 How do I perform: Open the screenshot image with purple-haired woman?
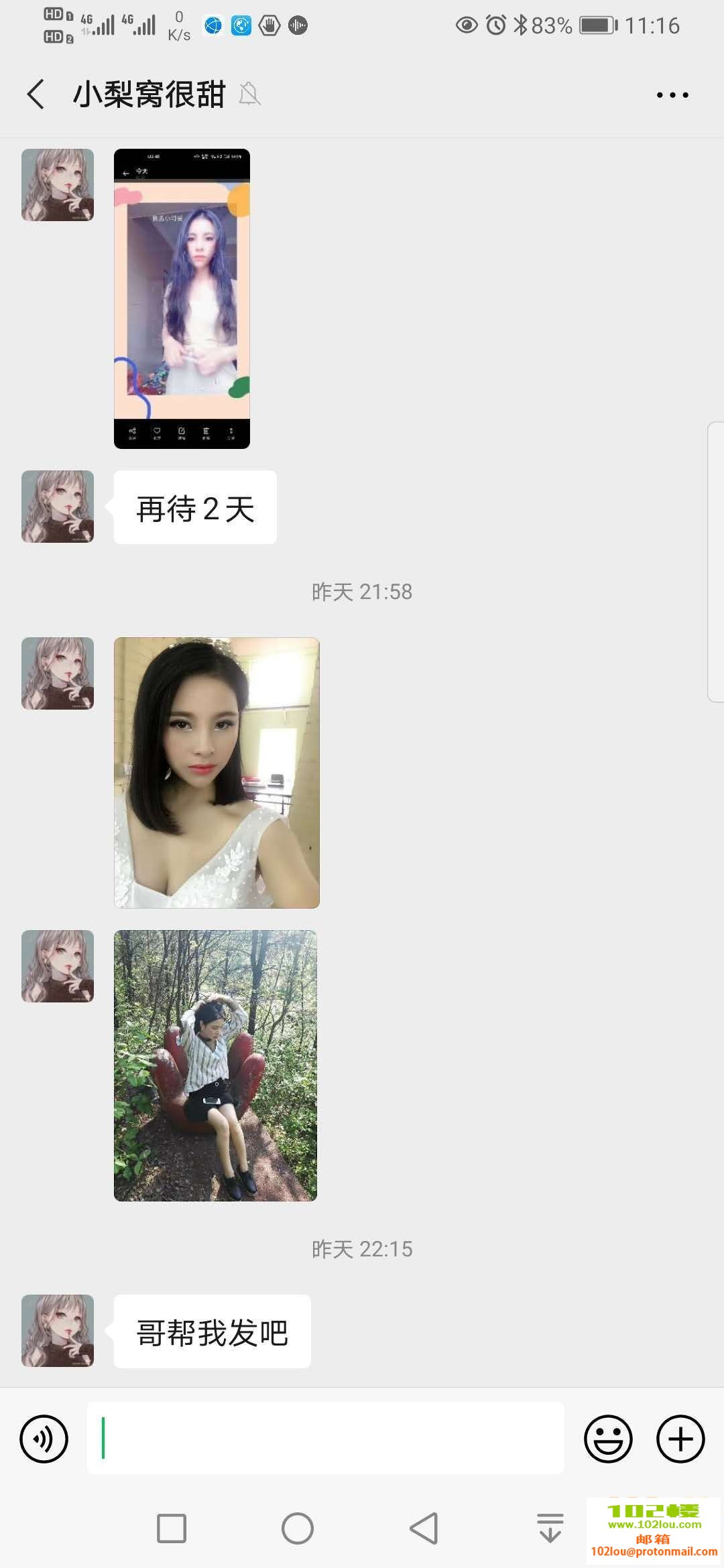tap(182, 298)
